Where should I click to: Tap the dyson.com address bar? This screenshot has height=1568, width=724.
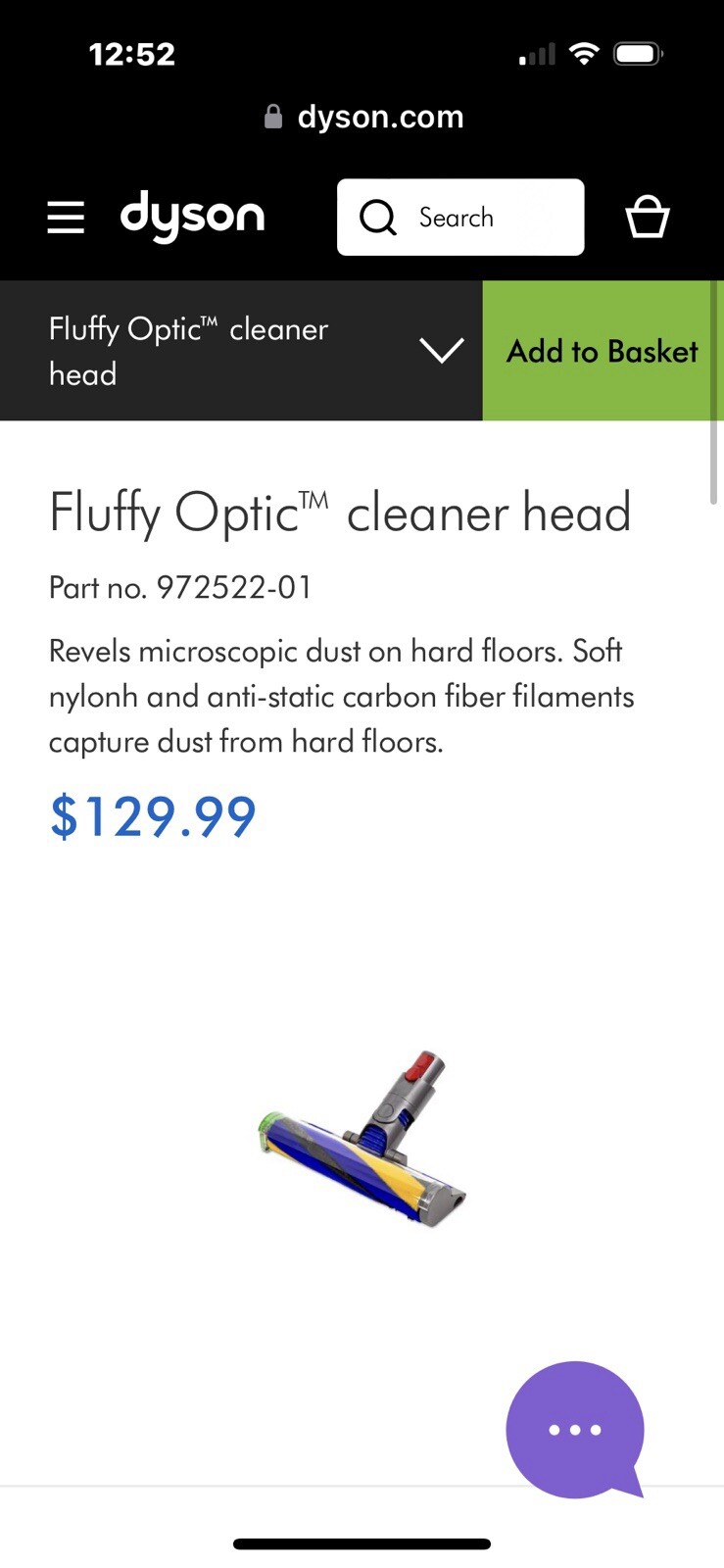[364, 117]
